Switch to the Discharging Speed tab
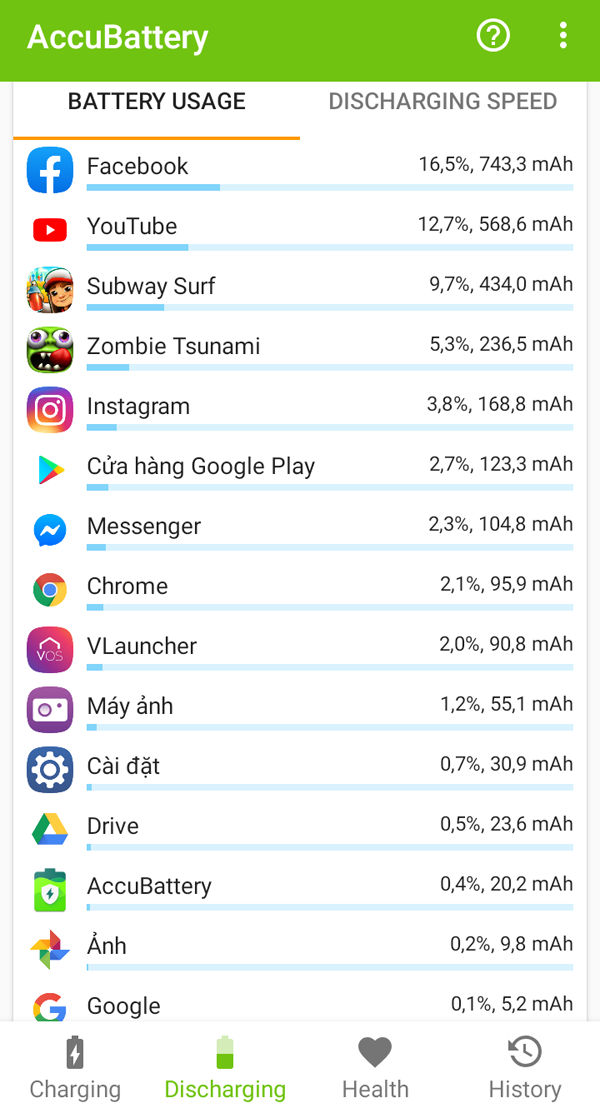 pos(442,102)
